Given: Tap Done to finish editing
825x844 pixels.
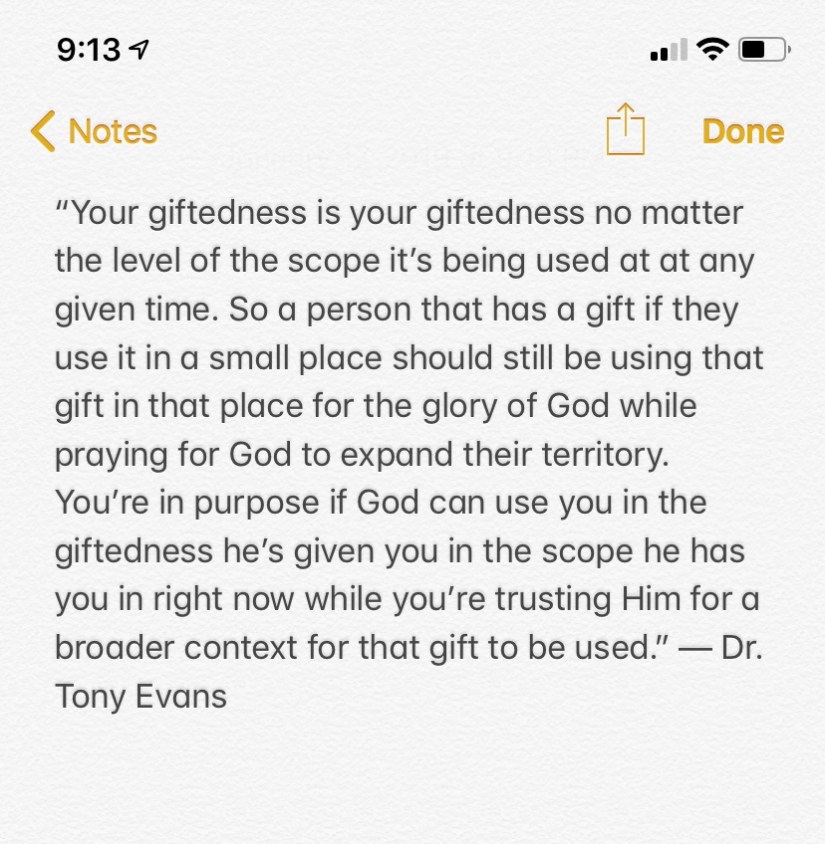Looking at the screenshot, I should pyautogui.click(x=743, y=132).
